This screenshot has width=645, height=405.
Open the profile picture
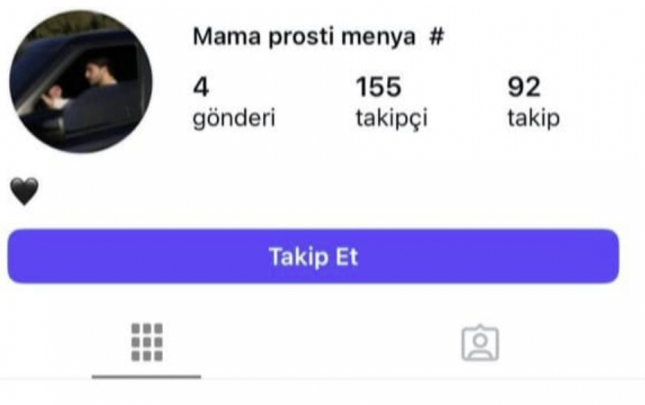[81, 83]
